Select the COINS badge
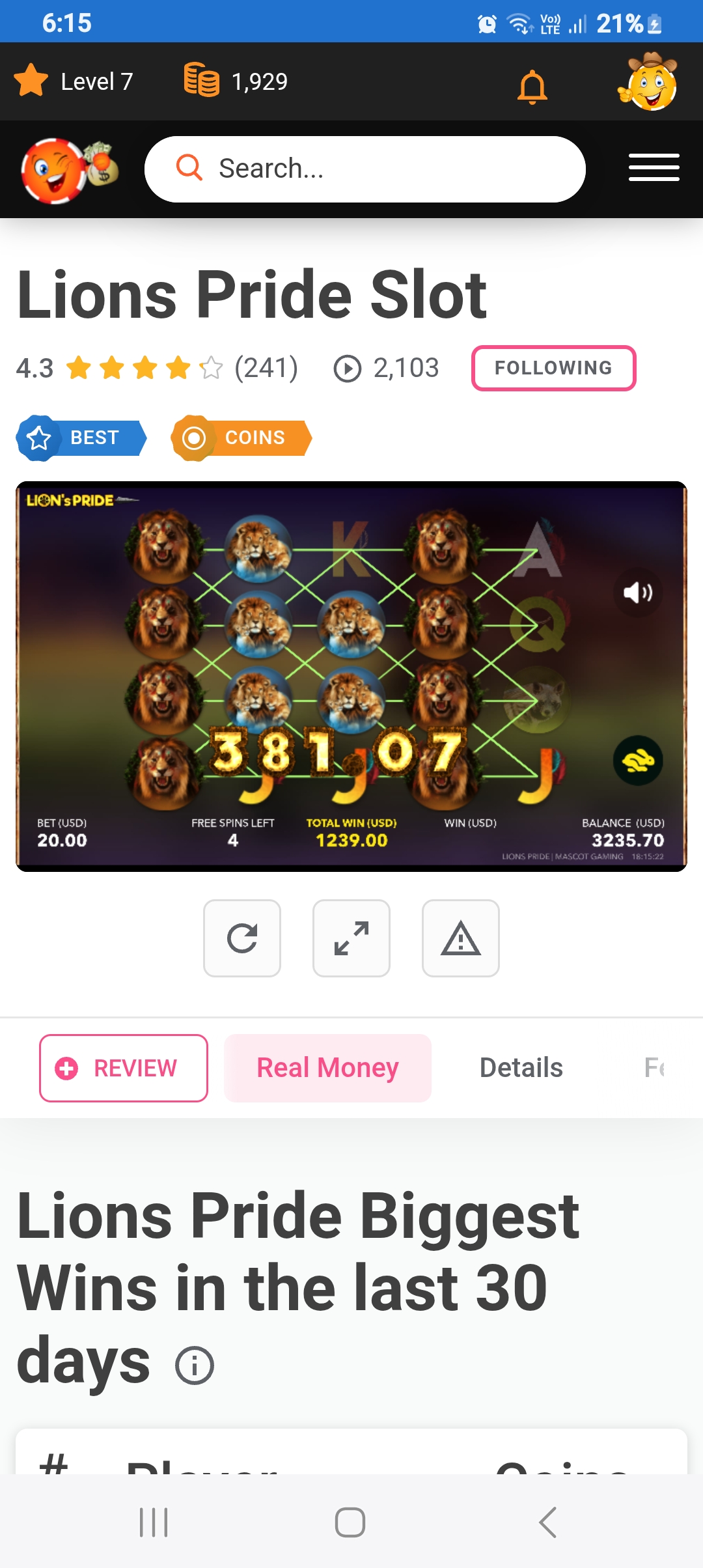This screenshot has width=703, height=1568. point(241,438)
